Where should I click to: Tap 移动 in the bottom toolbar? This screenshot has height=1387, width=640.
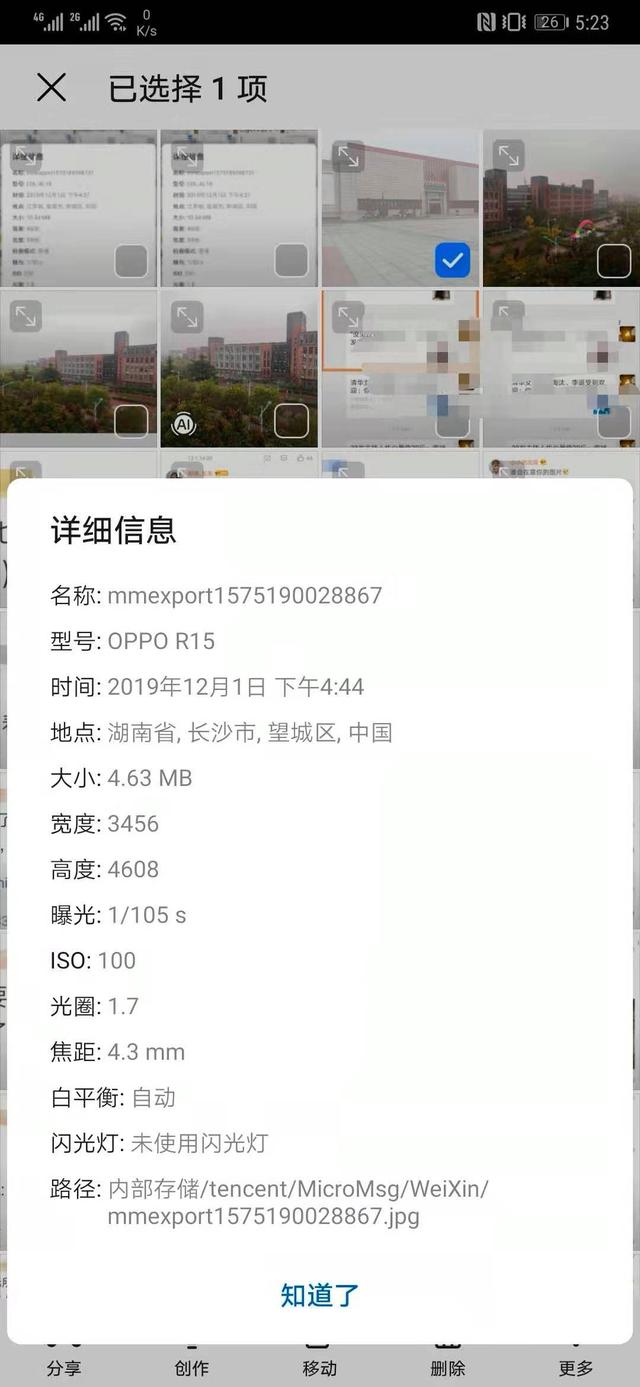[x=319, y=1366]
